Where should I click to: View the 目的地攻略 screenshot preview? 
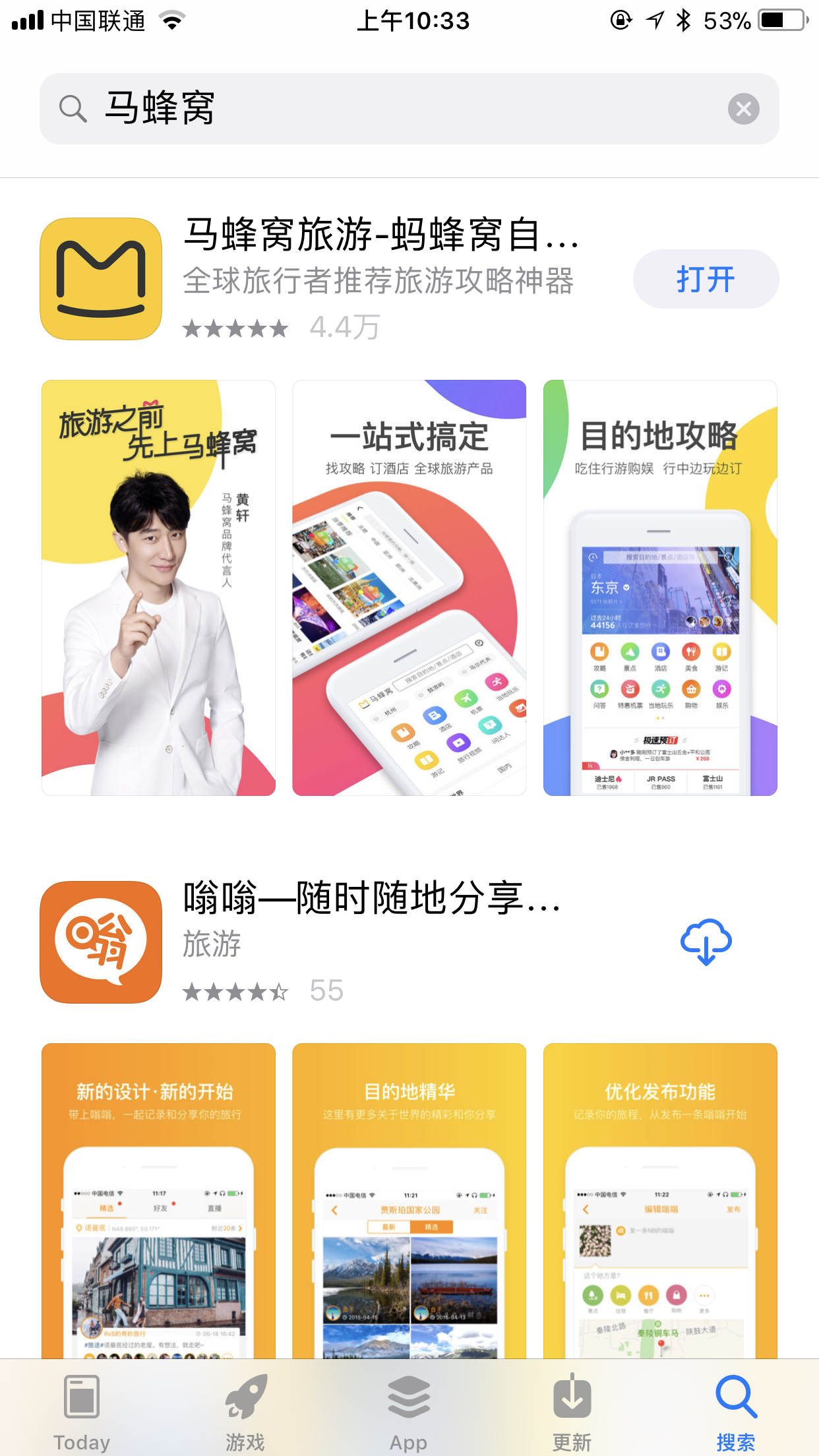click(x=660, y=588)
